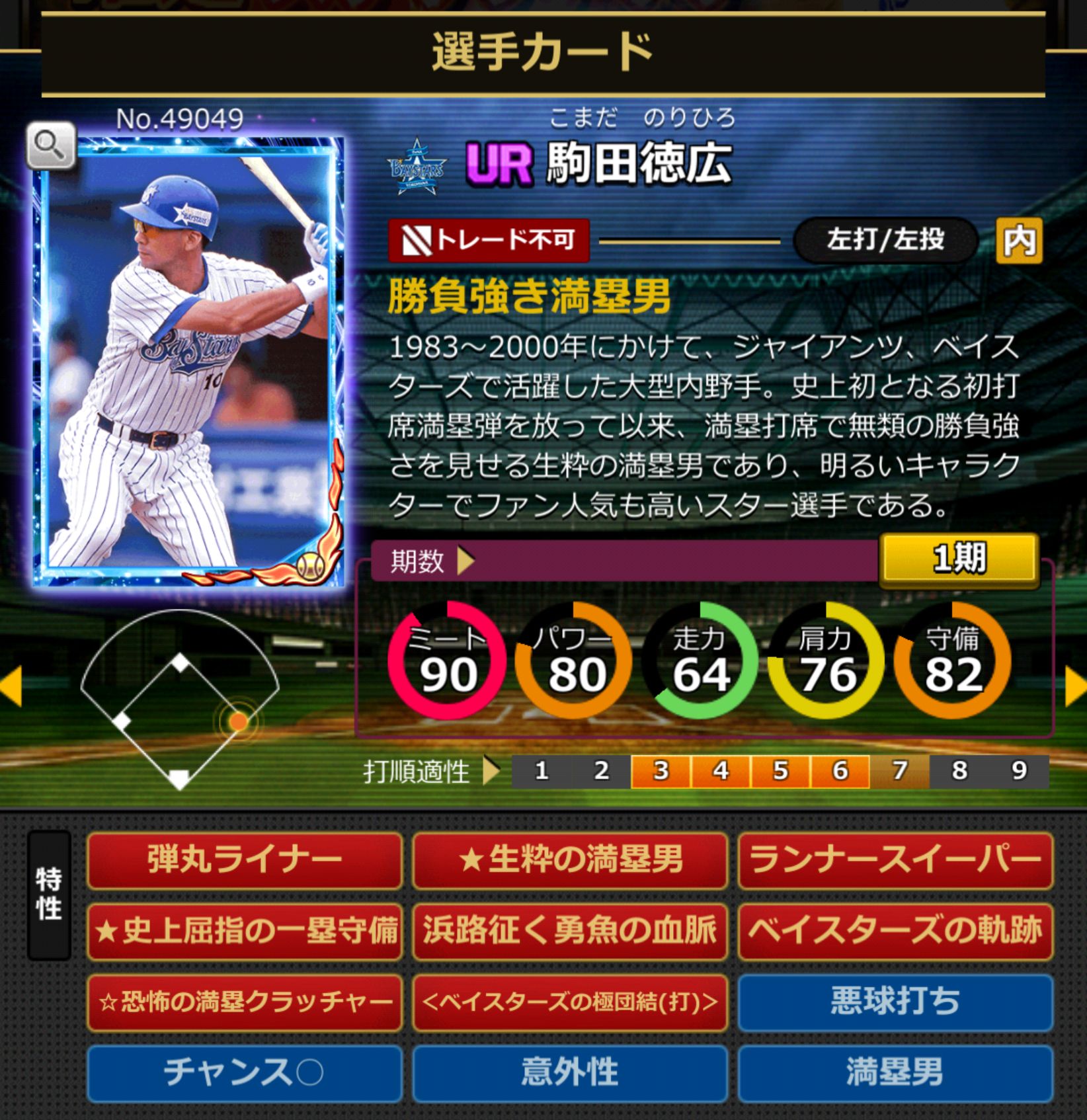The width and height of the screenshot is (1087, 1120).
Task: Go to the previous player card arrow
Action: click(11, 686)
